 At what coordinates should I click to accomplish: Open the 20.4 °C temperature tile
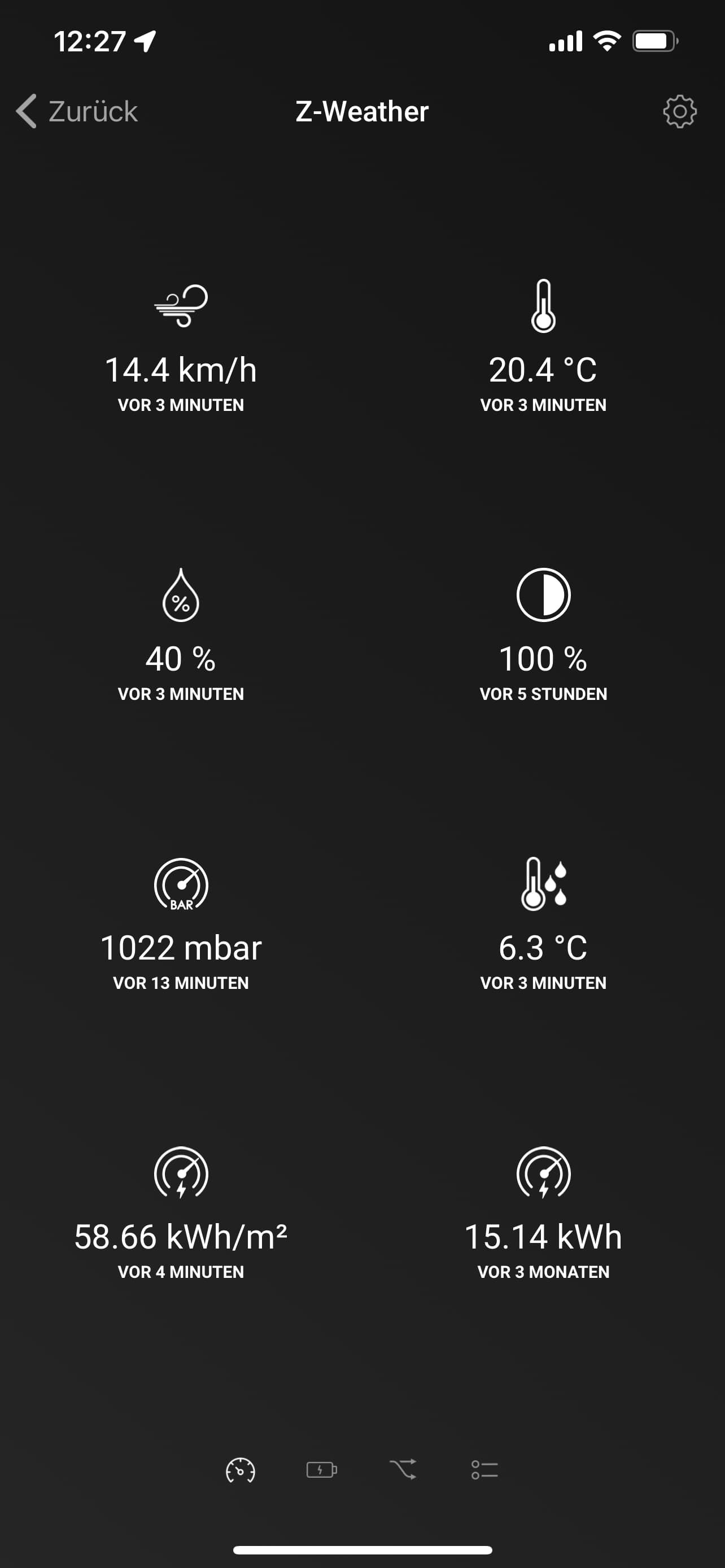point(543,347)
